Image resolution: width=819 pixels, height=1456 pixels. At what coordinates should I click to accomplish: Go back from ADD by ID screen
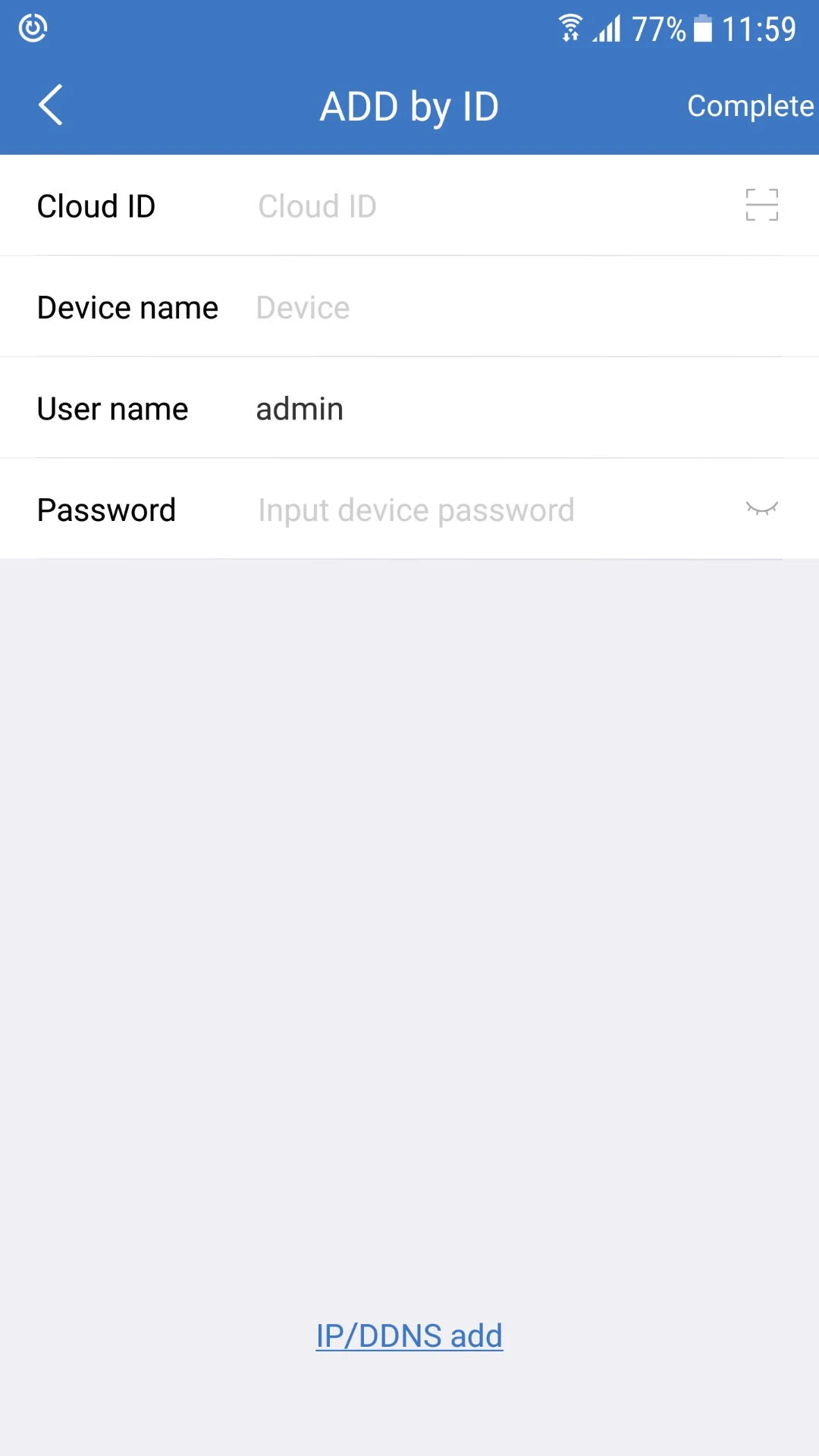coord(50,105)
